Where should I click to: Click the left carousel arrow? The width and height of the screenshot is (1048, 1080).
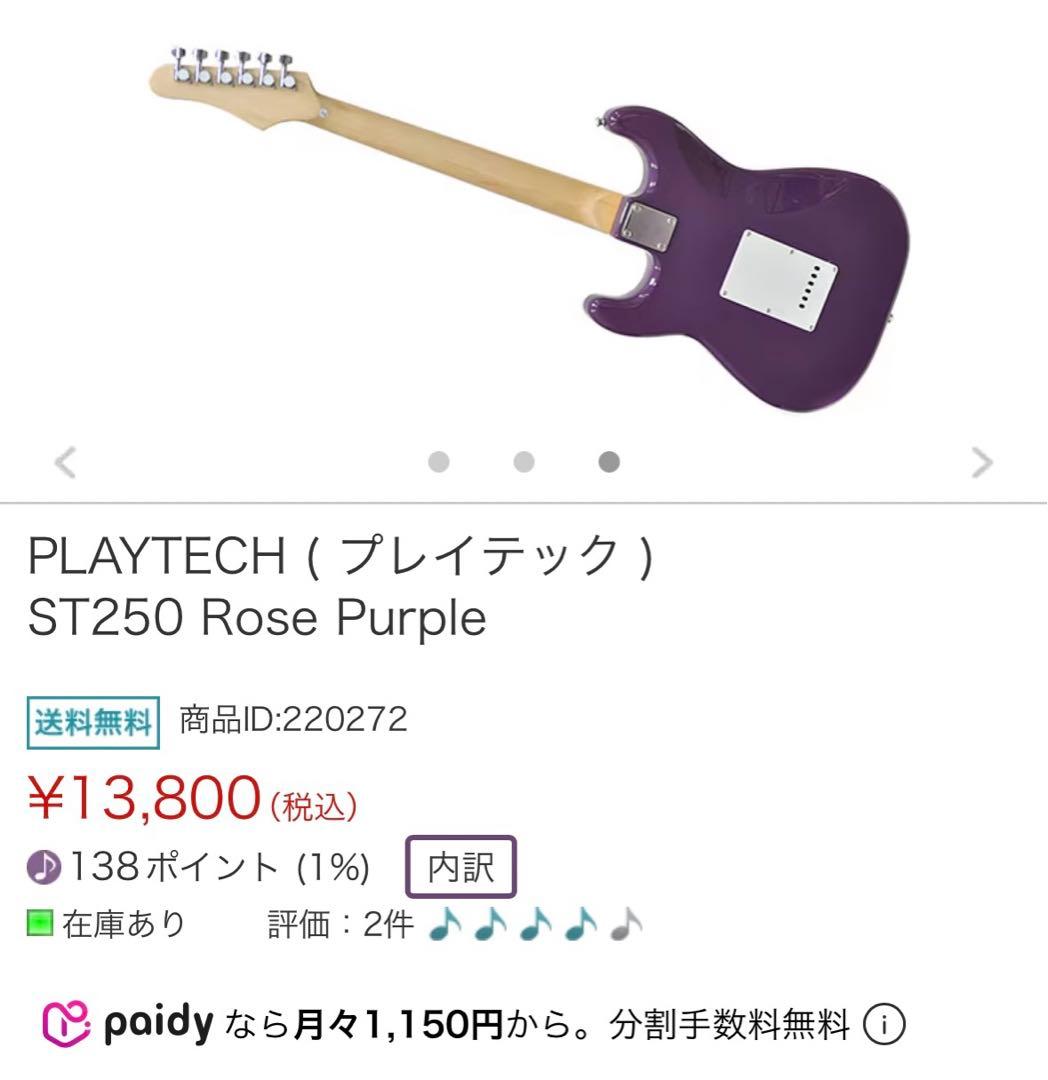click(65, 462)
